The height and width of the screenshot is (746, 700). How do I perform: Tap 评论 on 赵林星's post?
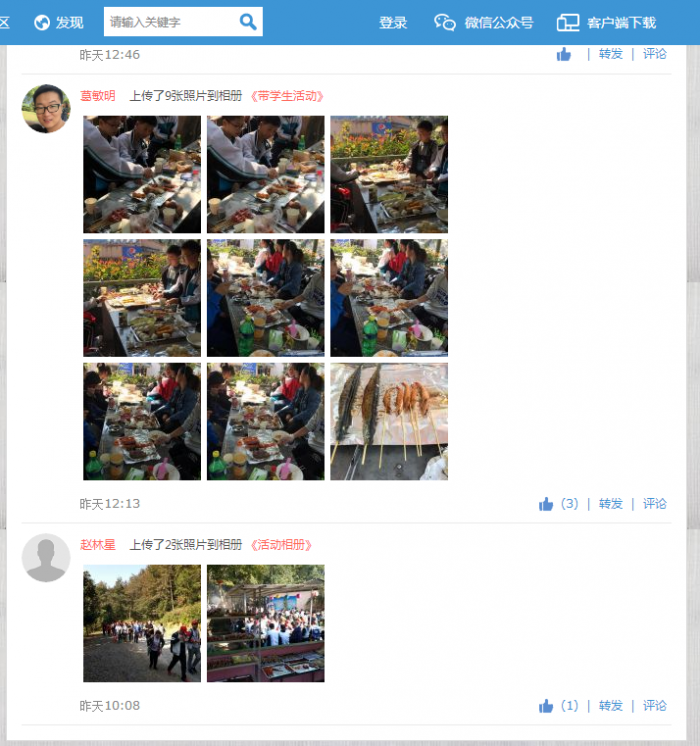click(654, 706)
